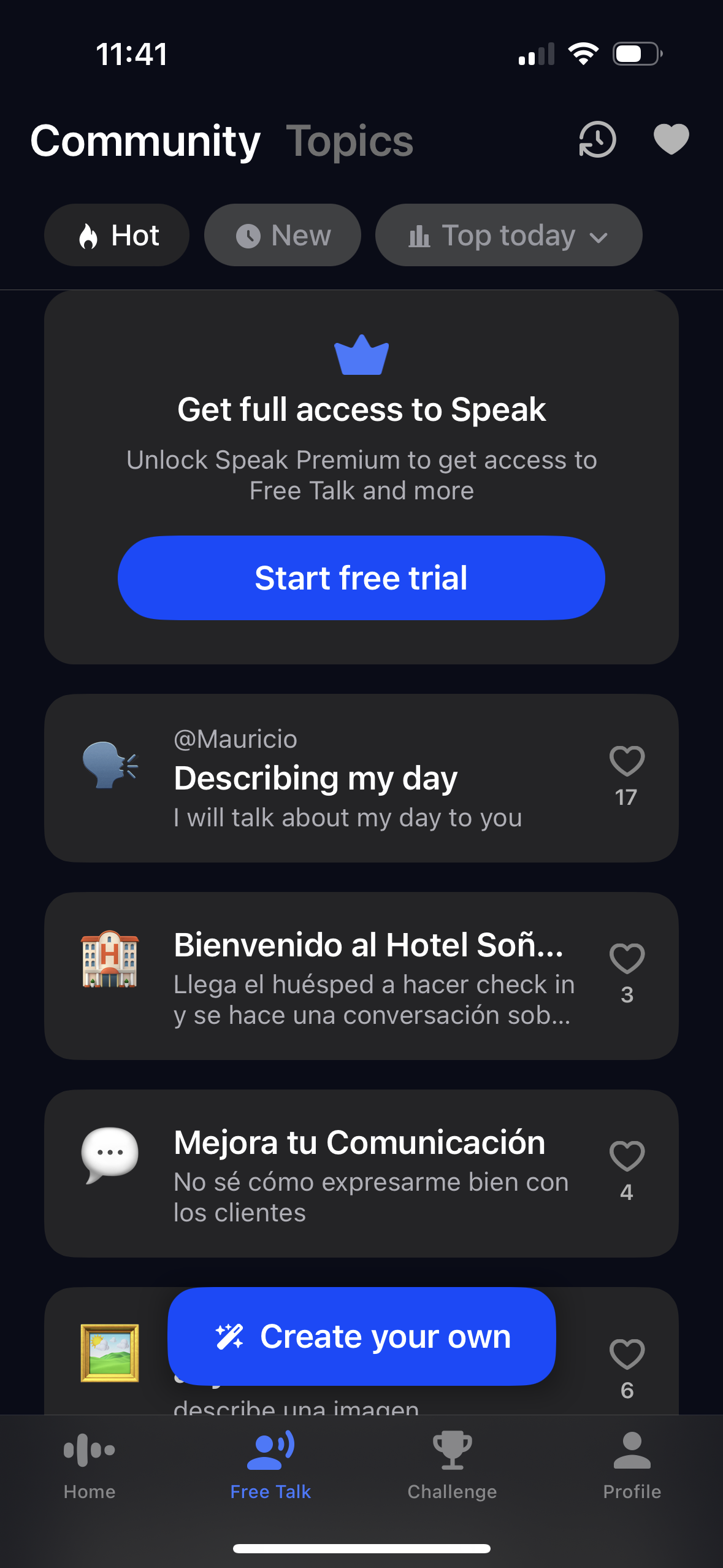Open the Top today dropdown
723x1568 pixels.
508,235
